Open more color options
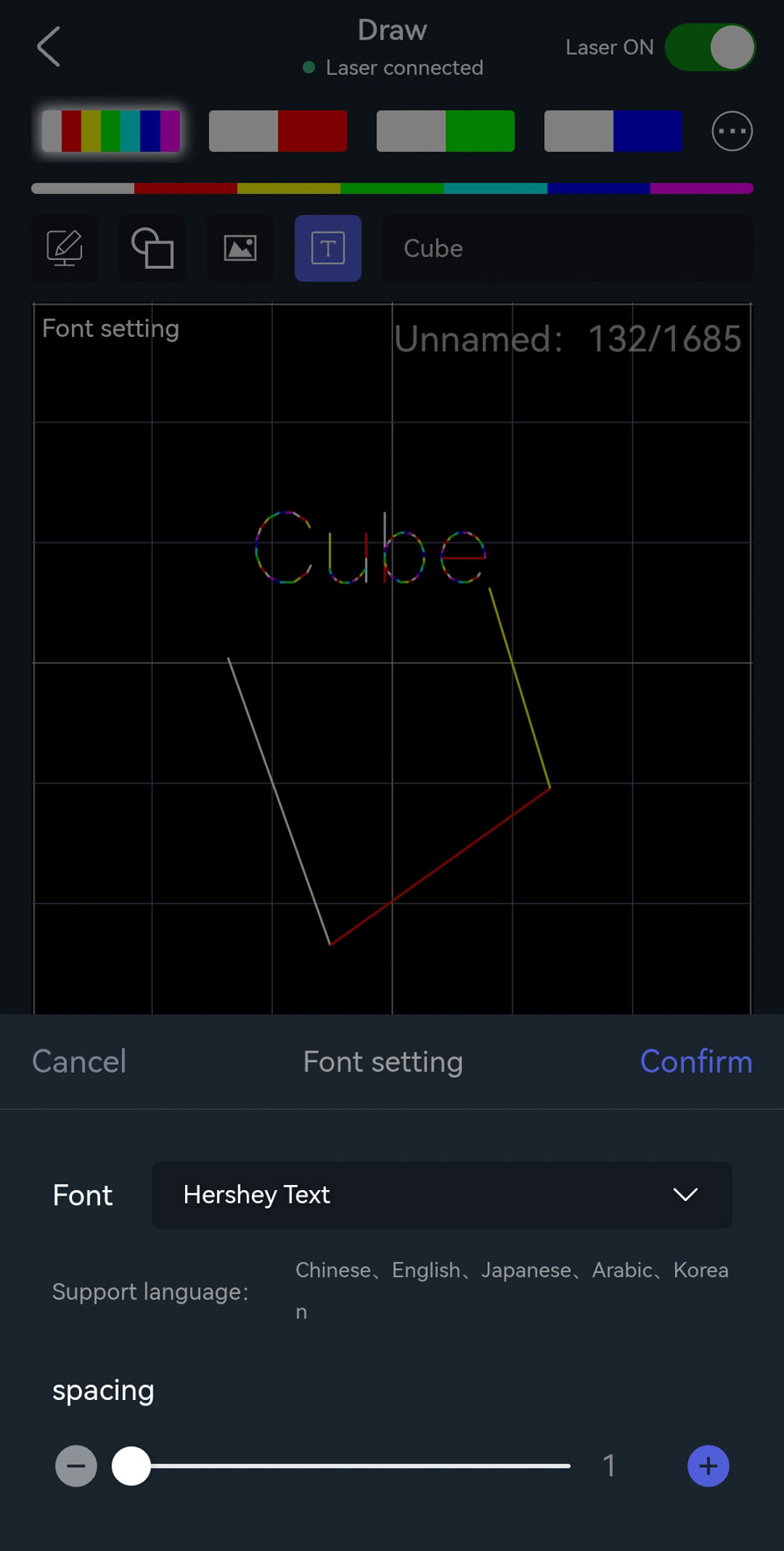 click(x=732, y=131)
